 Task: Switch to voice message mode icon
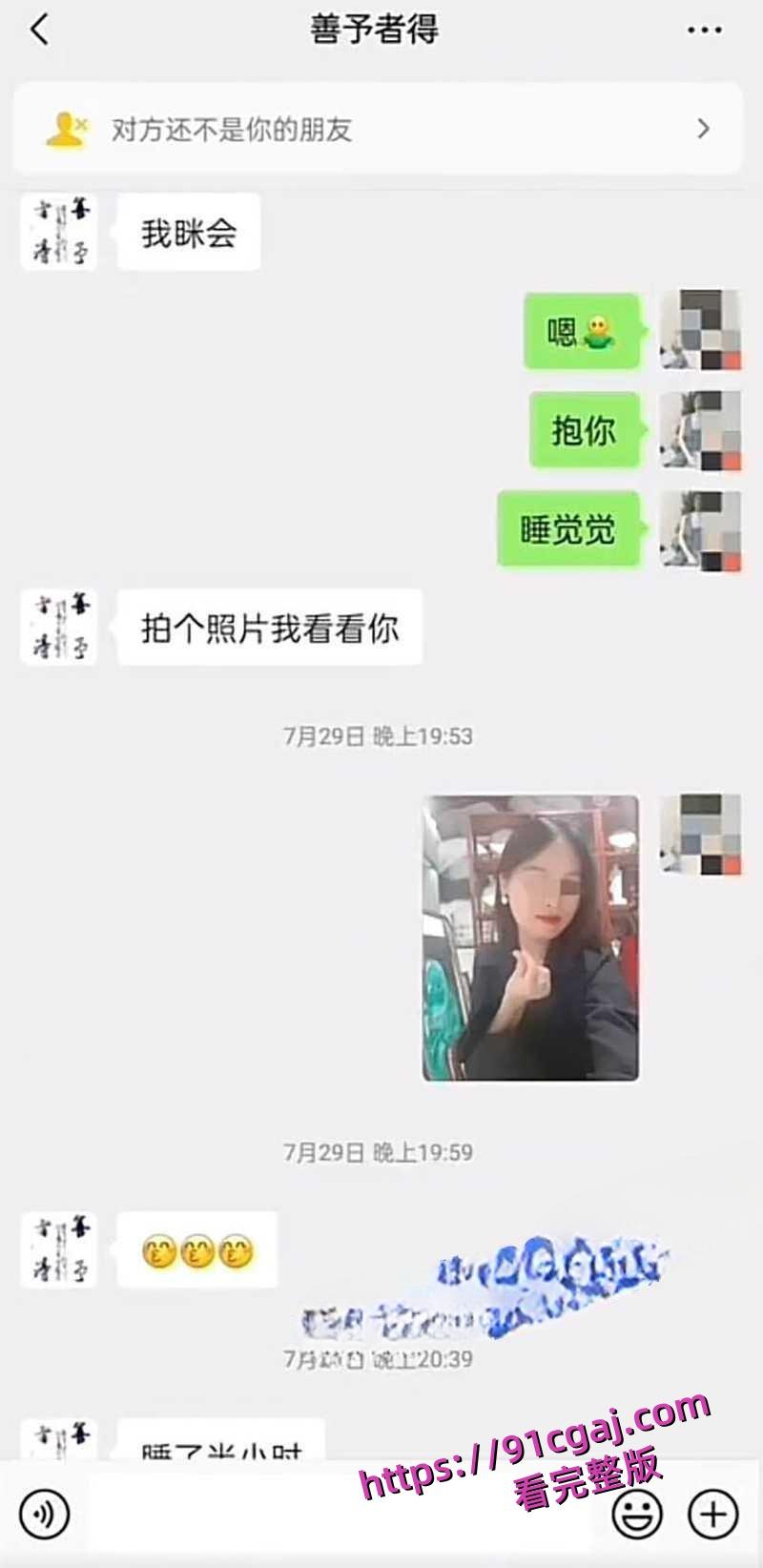tap(43, 1516)
